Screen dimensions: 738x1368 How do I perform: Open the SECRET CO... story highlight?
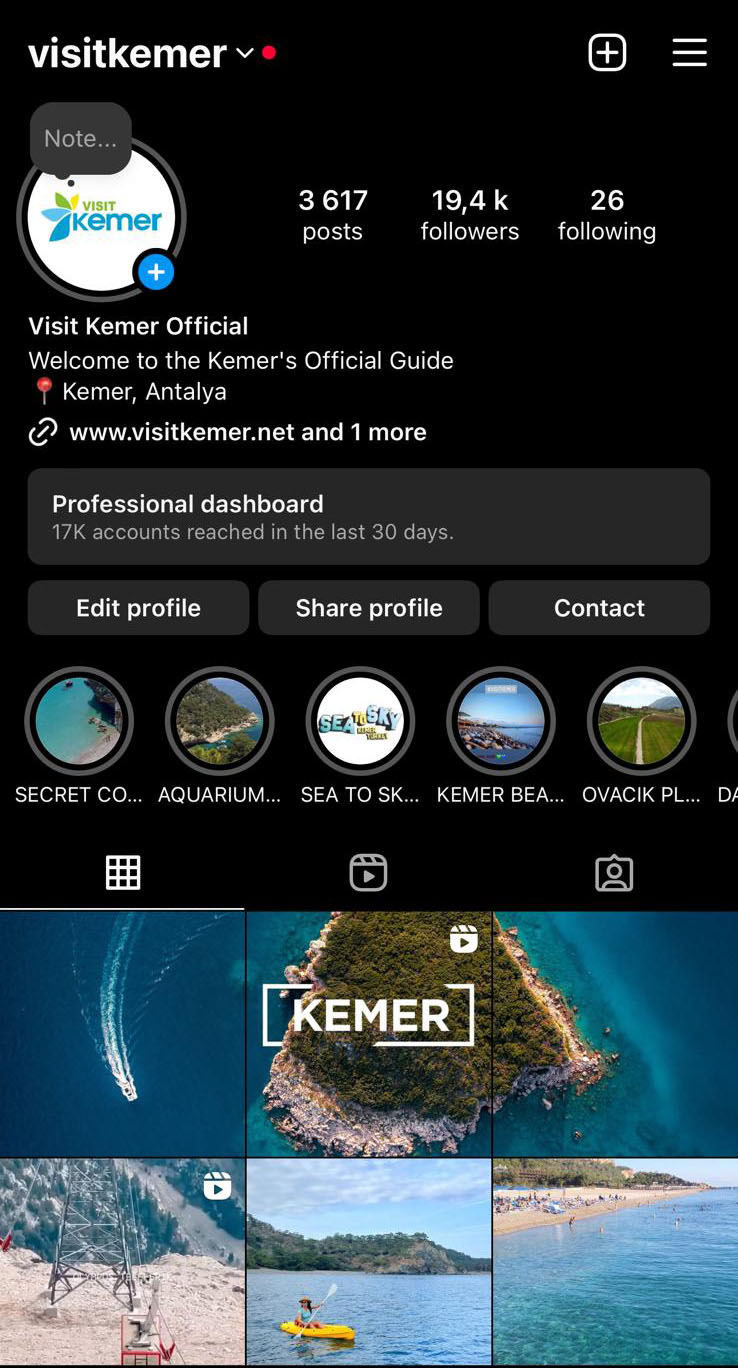(x=79, y=721)
